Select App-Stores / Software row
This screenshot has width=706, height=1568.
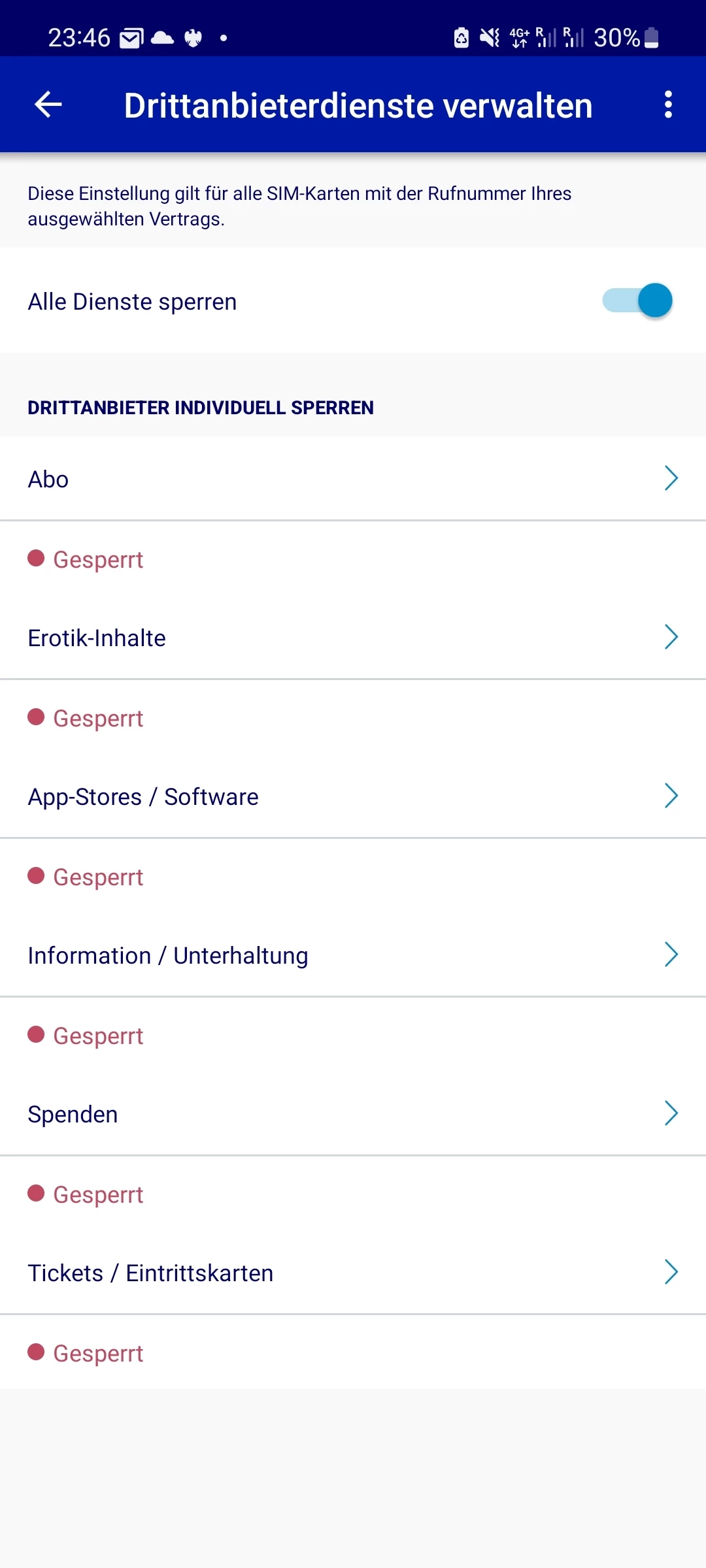pyautogui.click(x=353, y=796)
